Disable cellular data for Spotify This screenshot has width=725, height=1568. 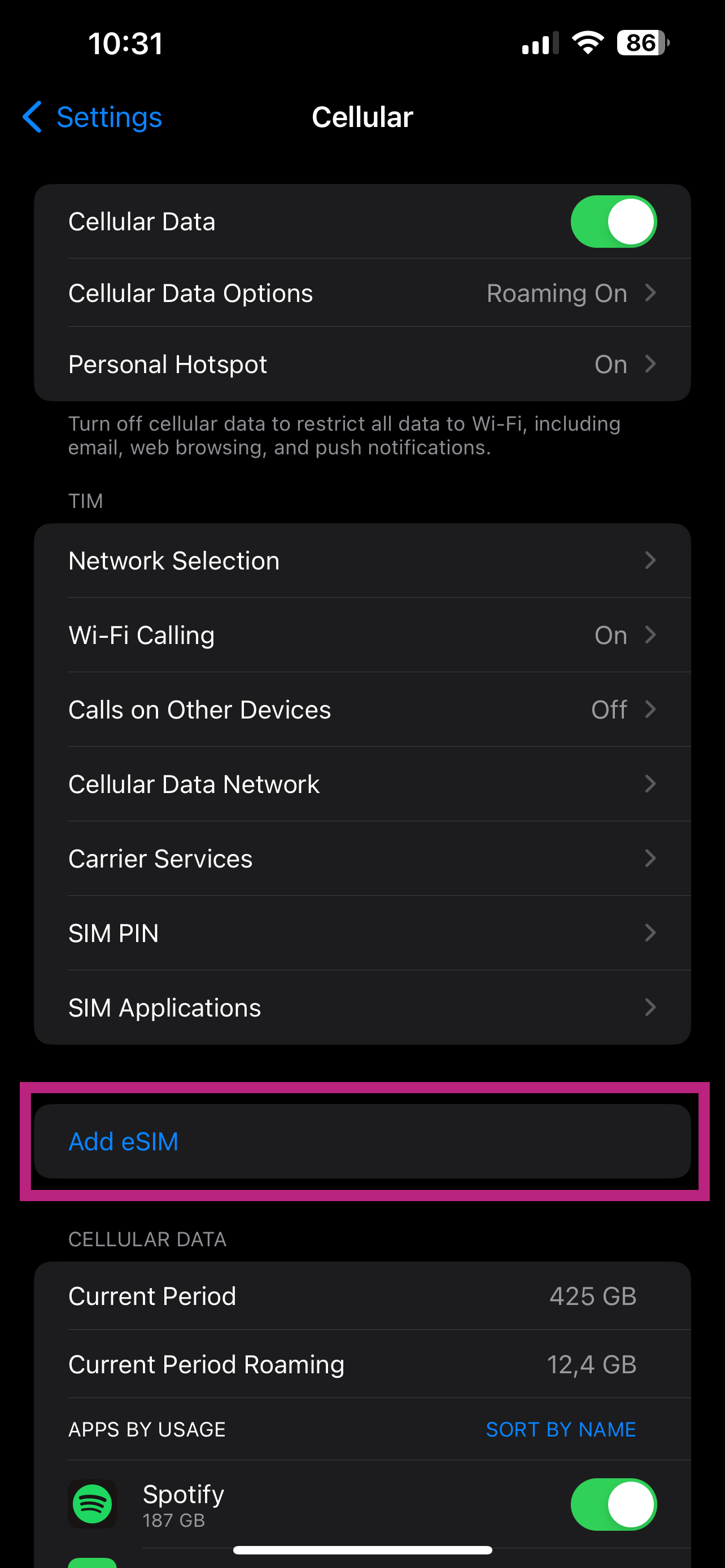(613, 1504)
